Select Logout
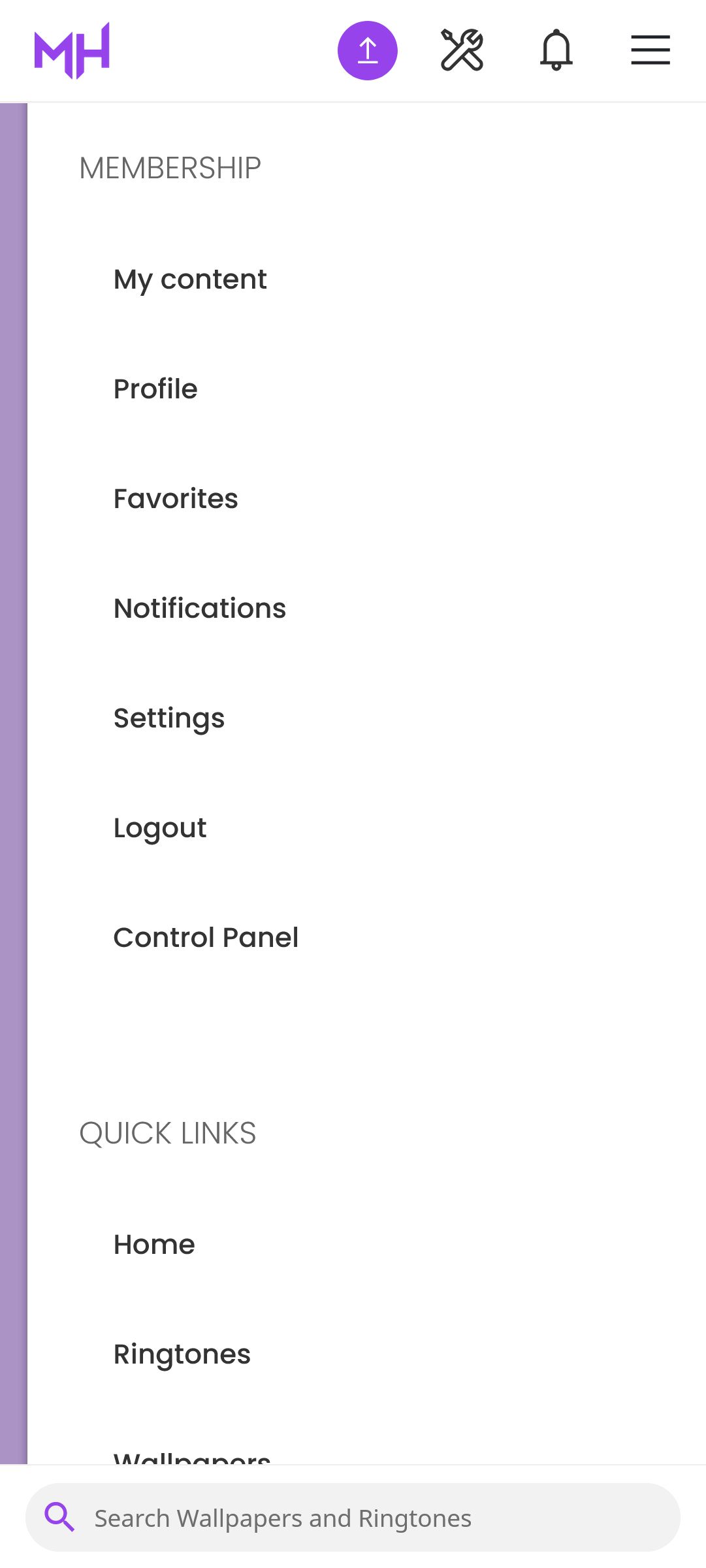The height and width of the screenshot is (1568, 706). [160, 828]
